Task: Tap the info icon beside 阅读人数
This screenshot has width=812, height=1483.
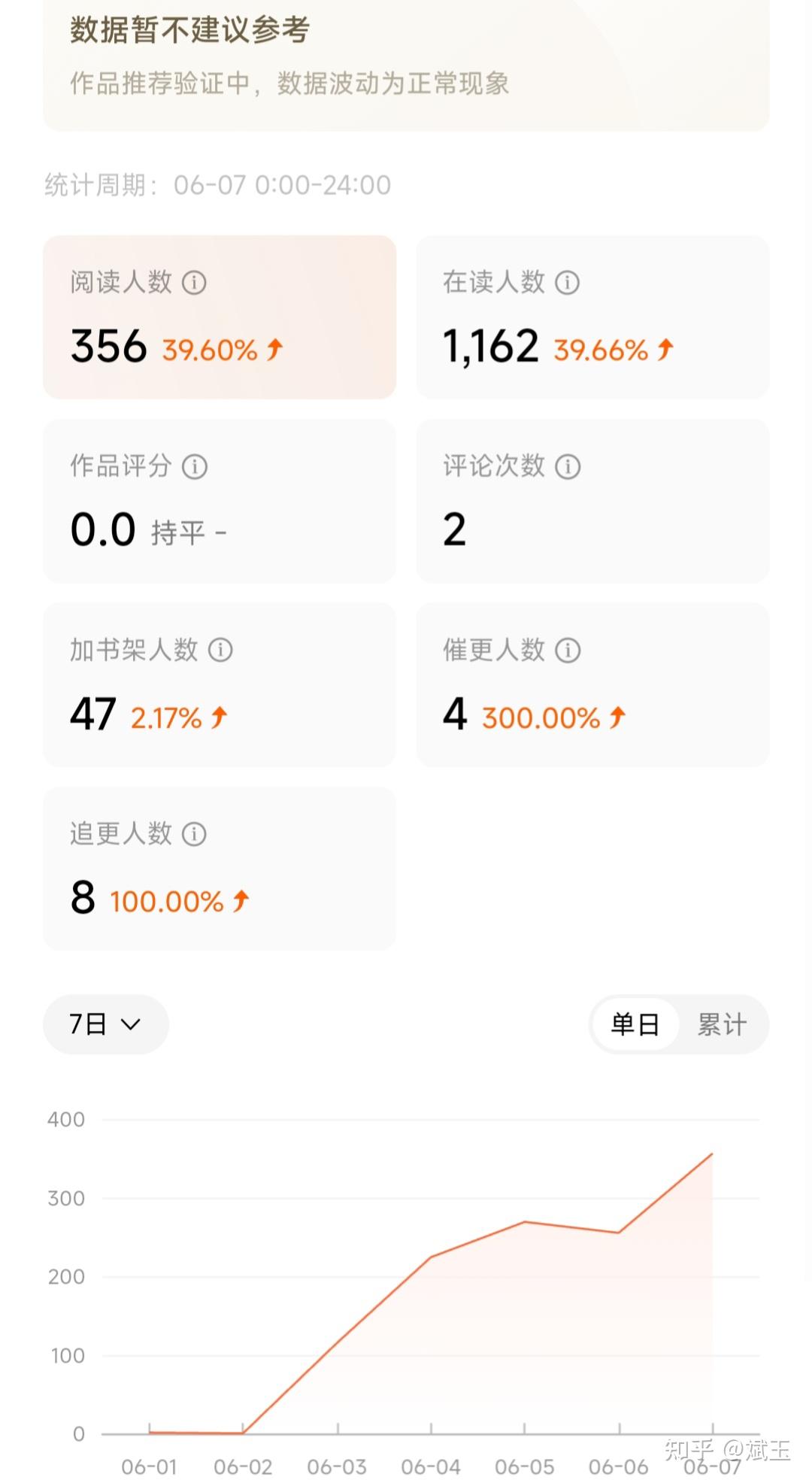Action: (x=194, y=283)
